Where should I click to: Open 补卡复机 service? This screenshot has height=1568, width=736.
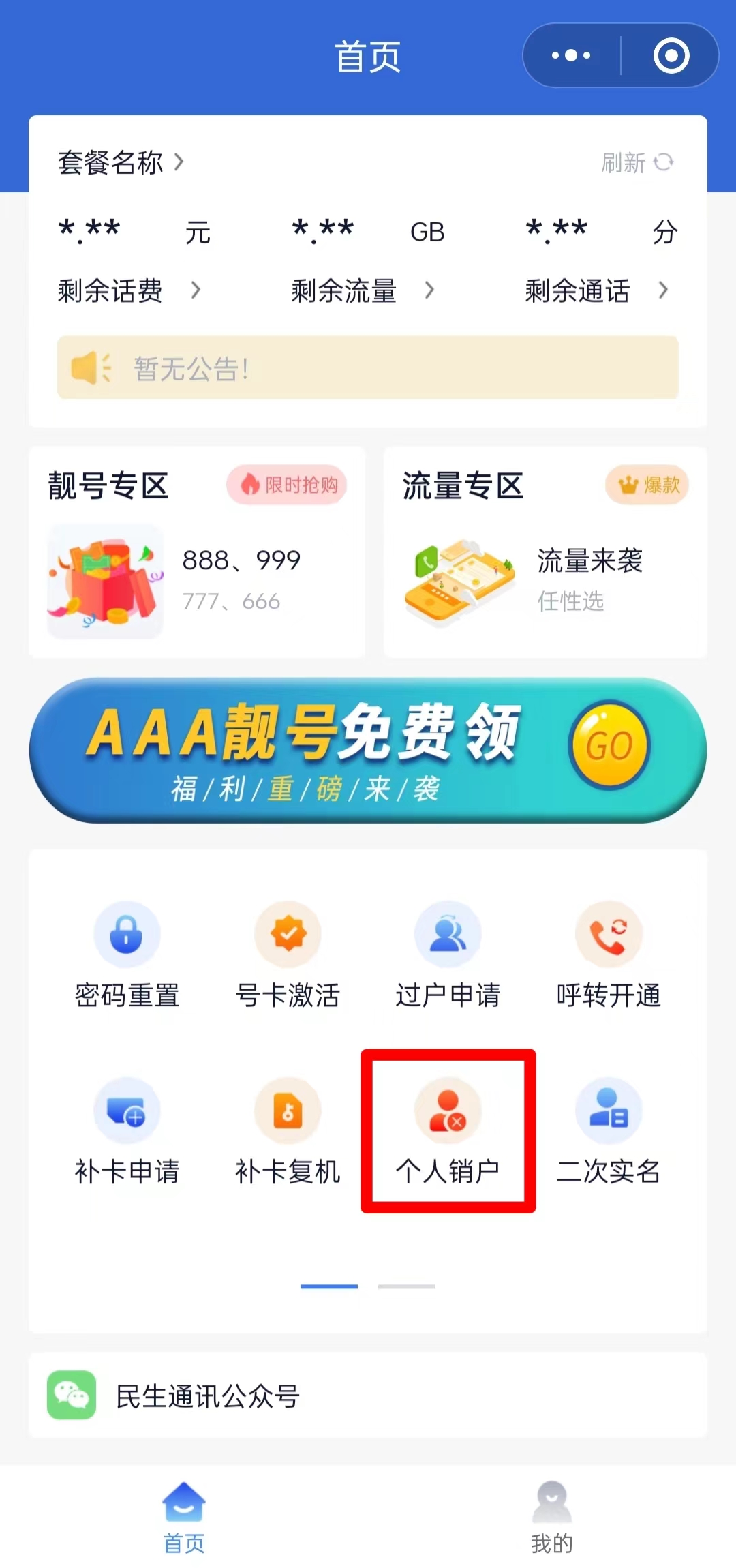288,1132
